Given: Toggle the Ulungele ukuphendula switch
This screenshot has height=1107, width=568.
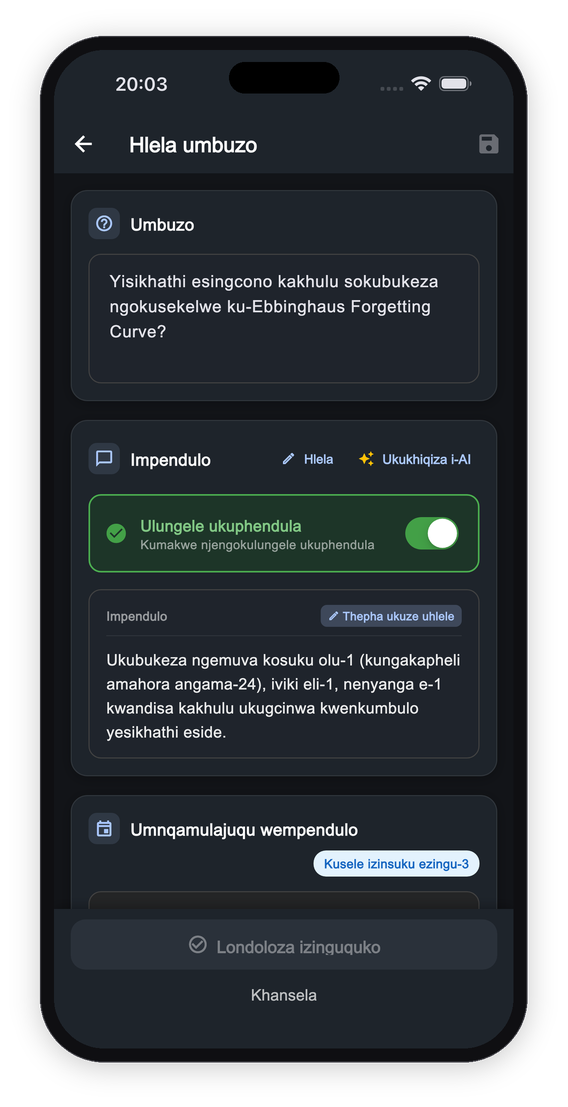Looking at the screenshot, I should [431, 533].
